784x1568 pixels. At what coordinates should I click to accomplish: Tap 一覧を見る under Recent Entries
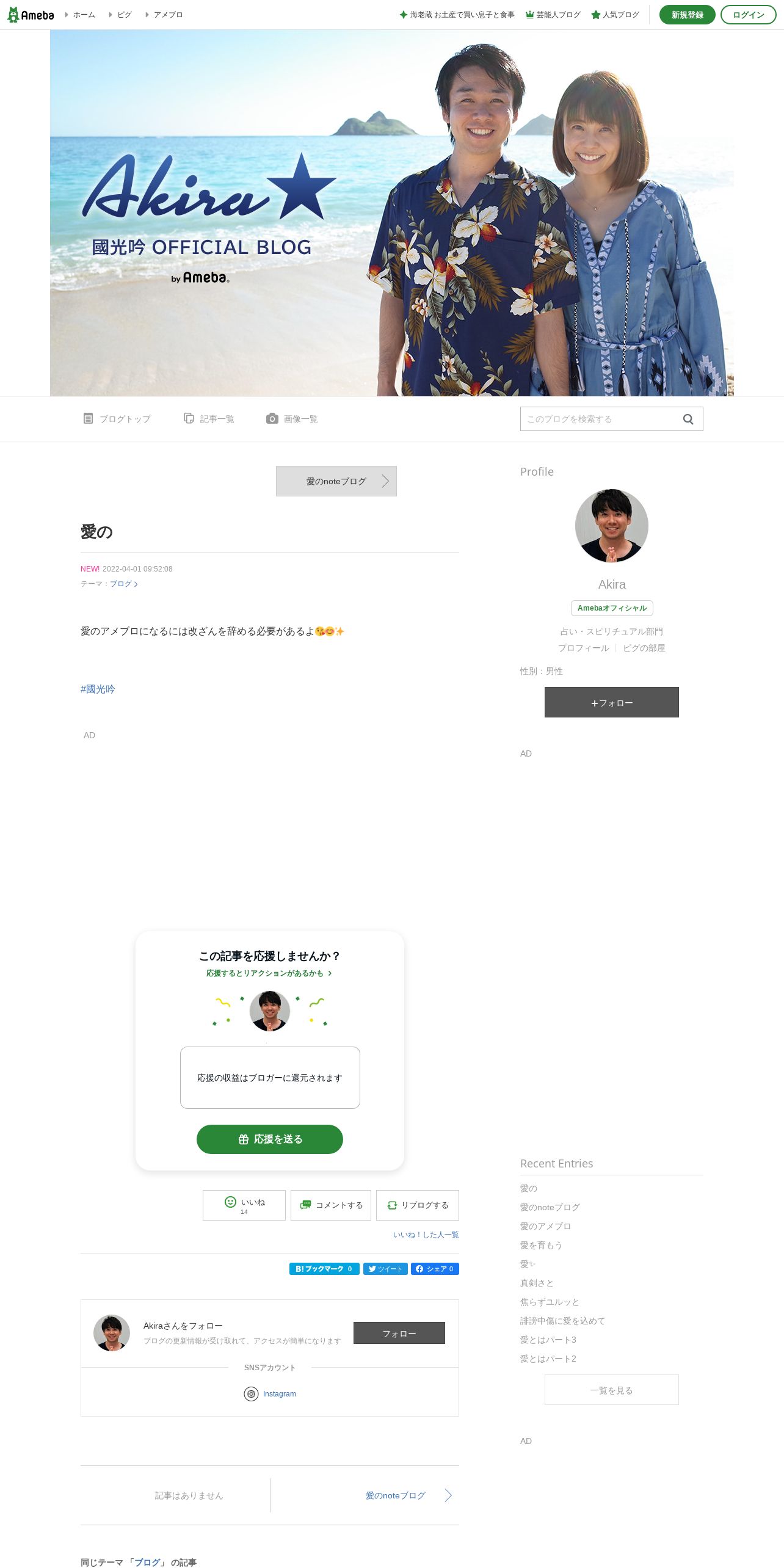612,1390
